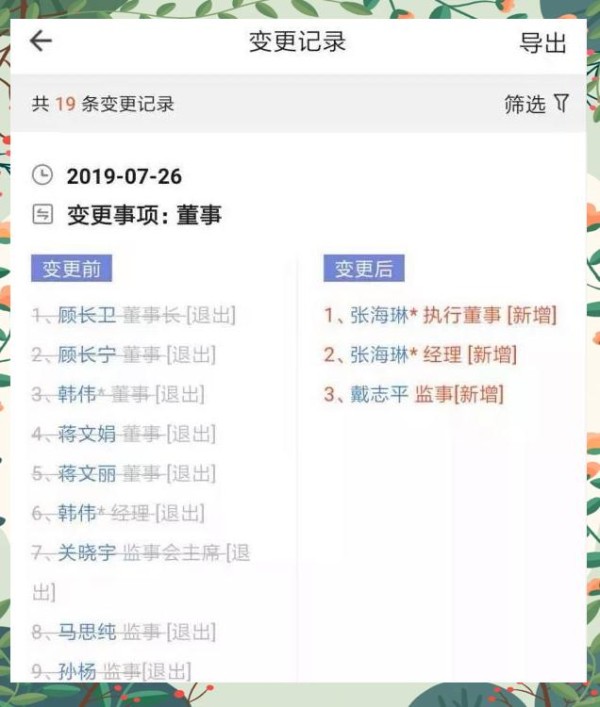Open the 筛选 filter options
The image size is (600, 707).
pos(536,104)
